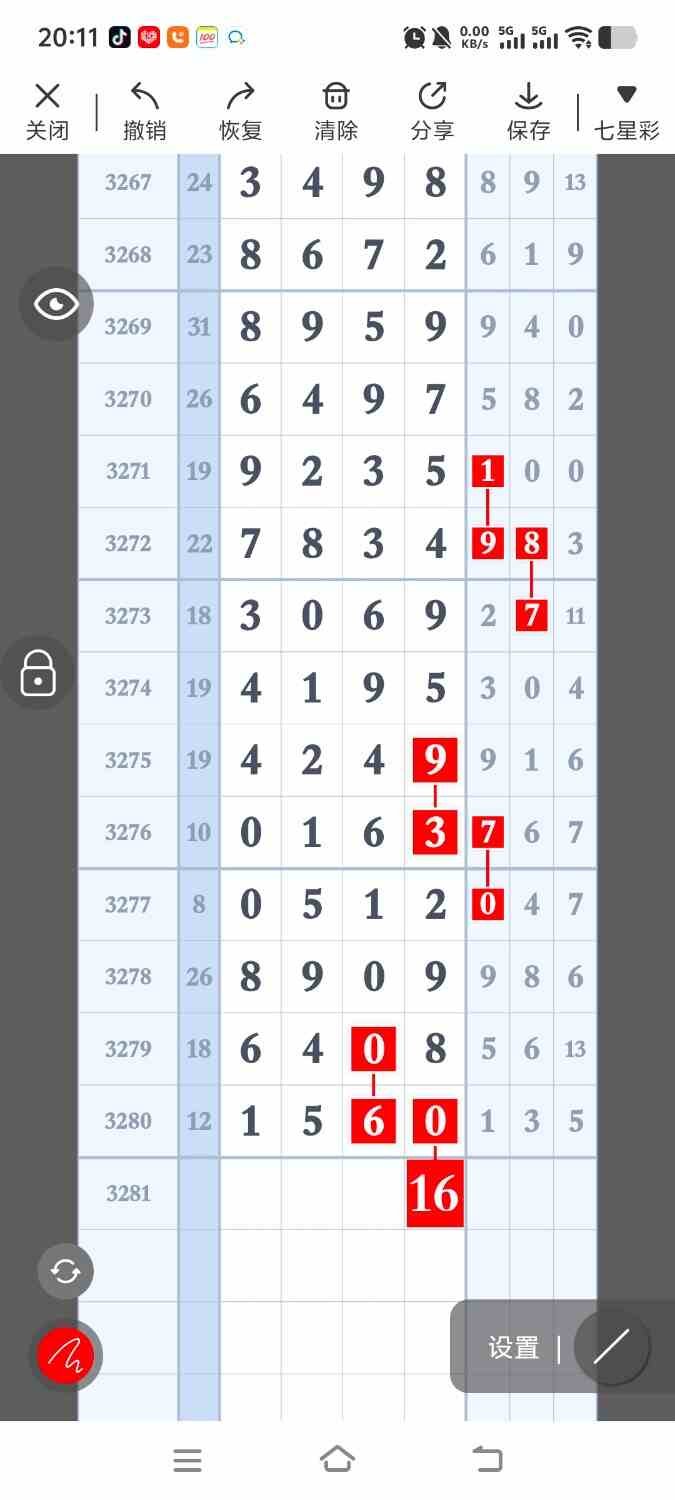The height and width of the screenshot is (1500, 675).
Task: Close the chart editor
Action: (47, 110)
